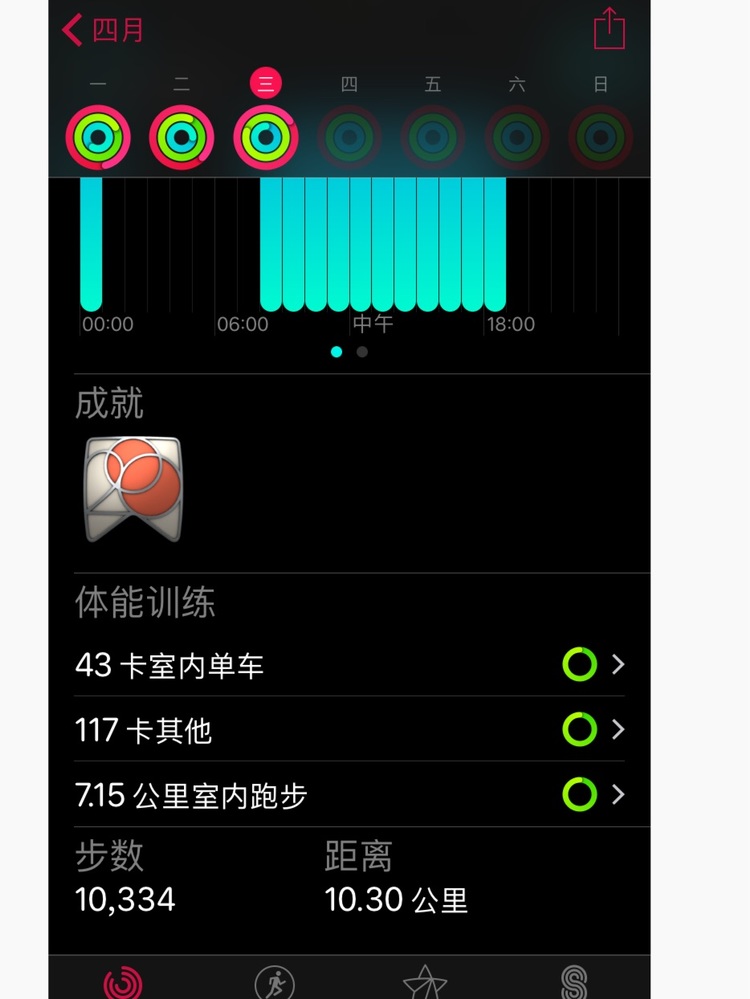Open the achievement badge under 成就

click(x=133, y=489)
